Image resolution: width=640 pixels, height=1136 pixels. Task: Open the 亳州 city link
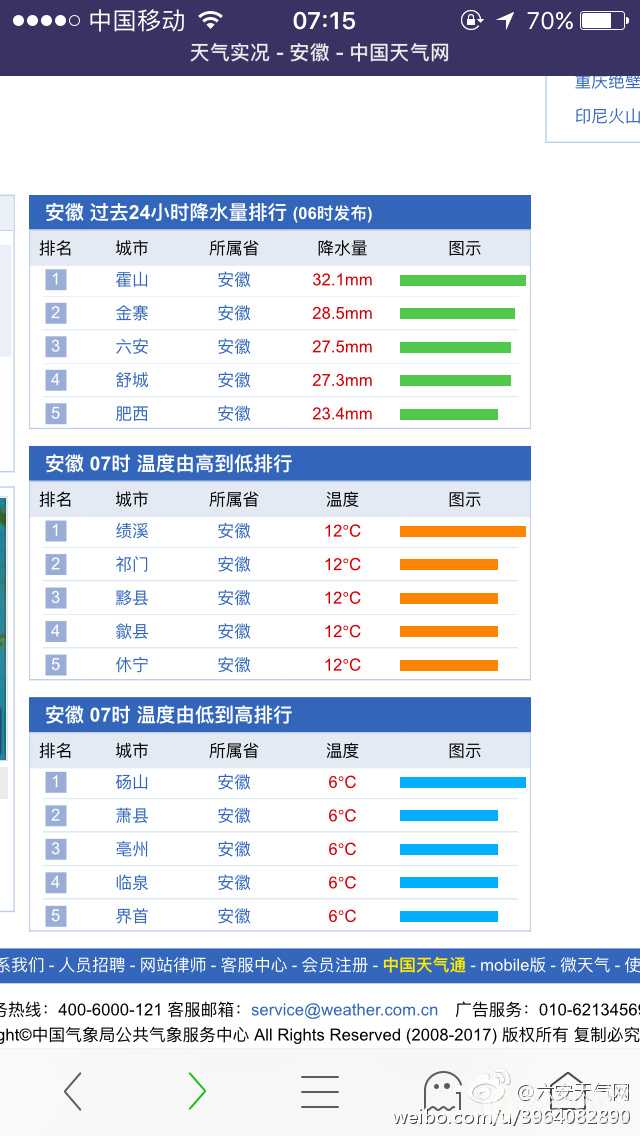point(132,849)
